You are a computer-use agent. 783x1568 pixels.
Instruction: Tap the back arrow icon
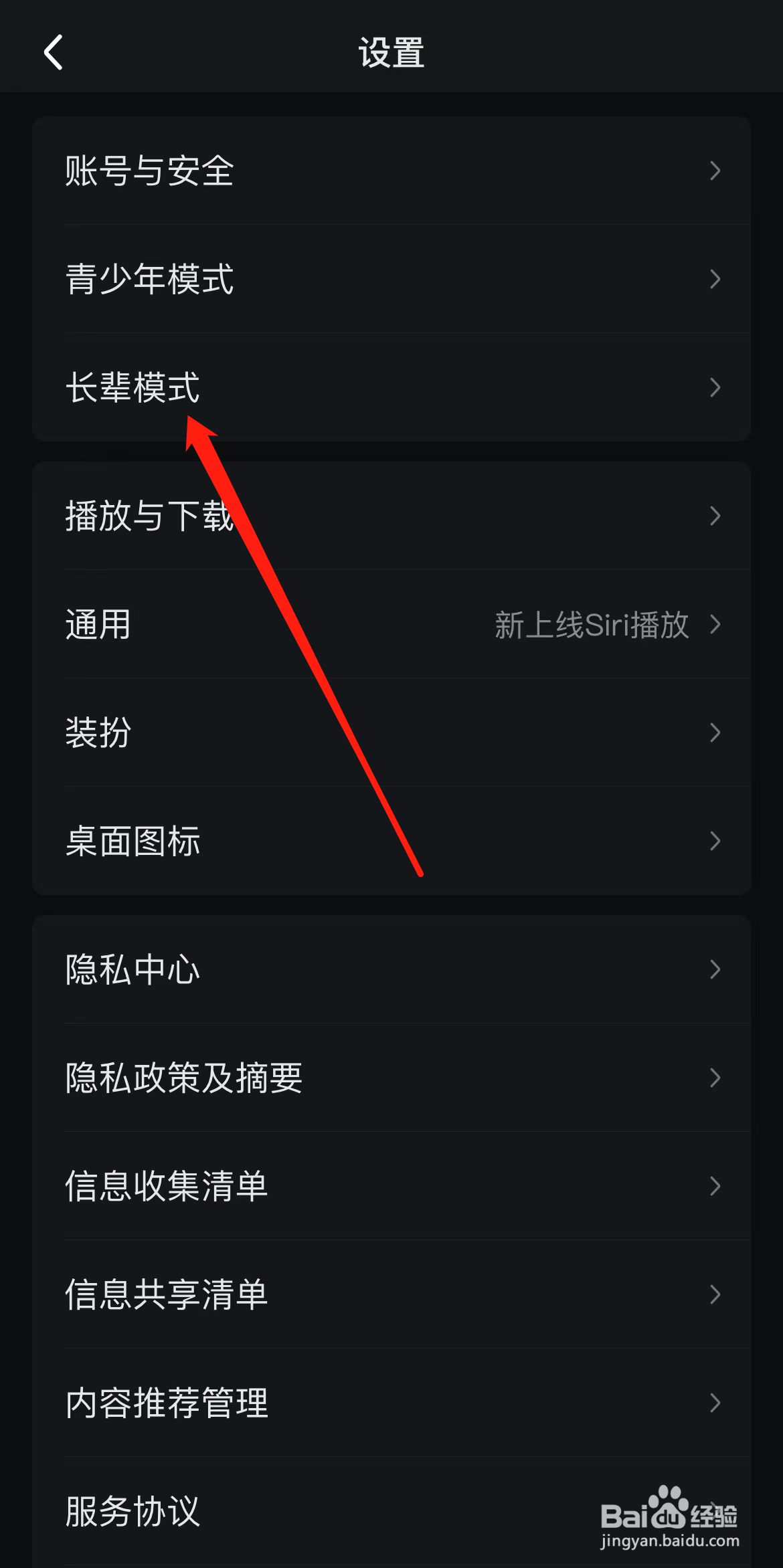pyautogui.click(x=54, y=51)
